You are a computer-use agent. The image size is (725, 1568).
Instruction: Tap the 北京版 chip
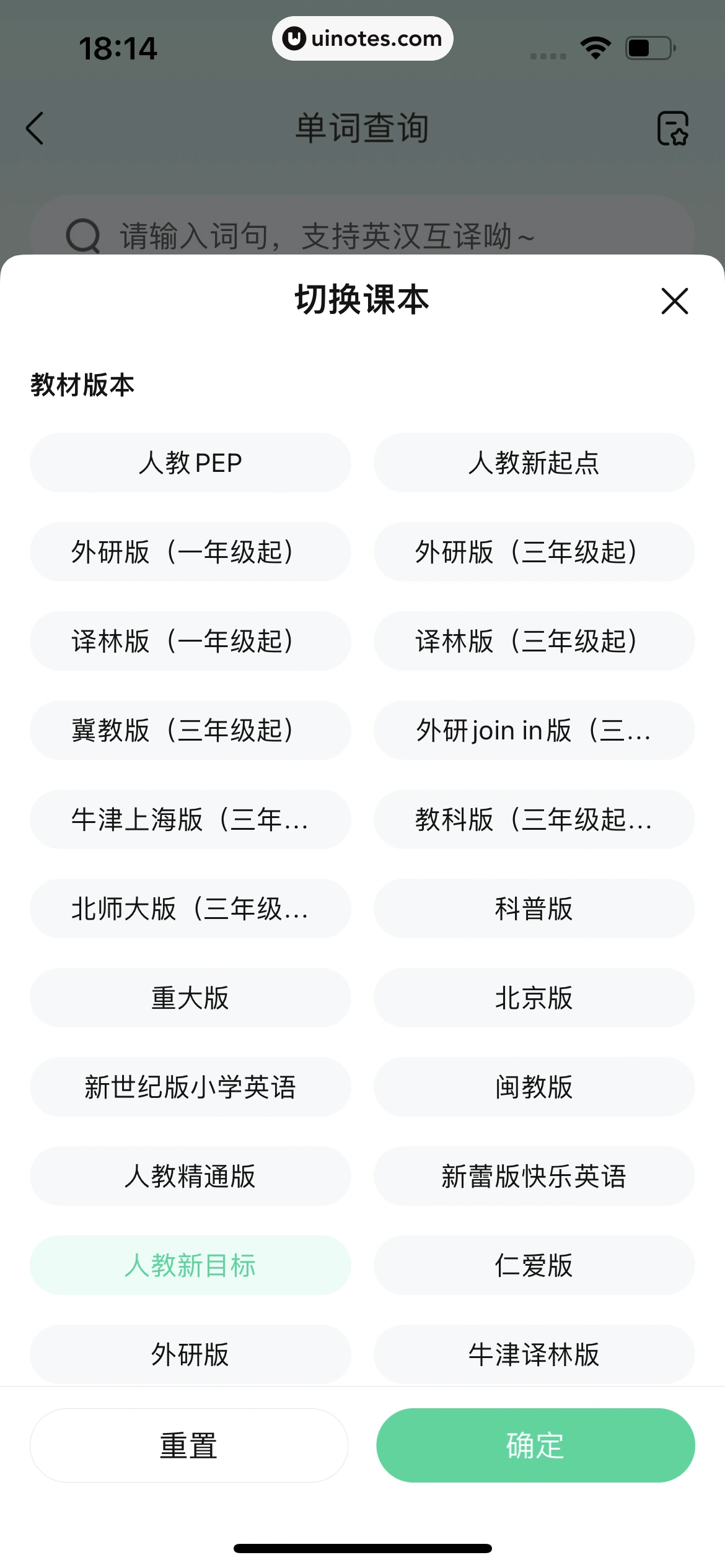[x=534, y=998]
